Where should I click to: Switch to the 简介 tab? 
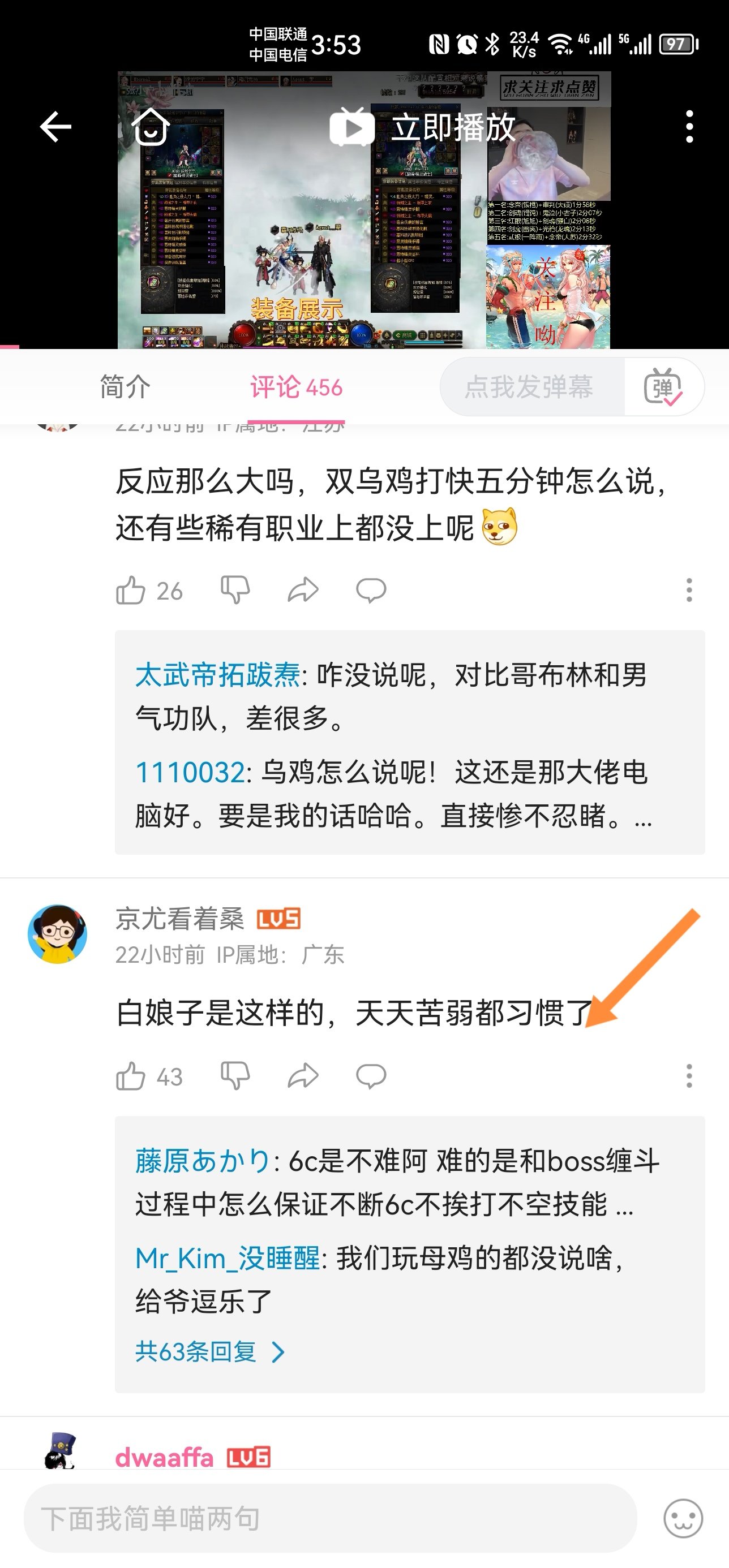coord(125,387)
